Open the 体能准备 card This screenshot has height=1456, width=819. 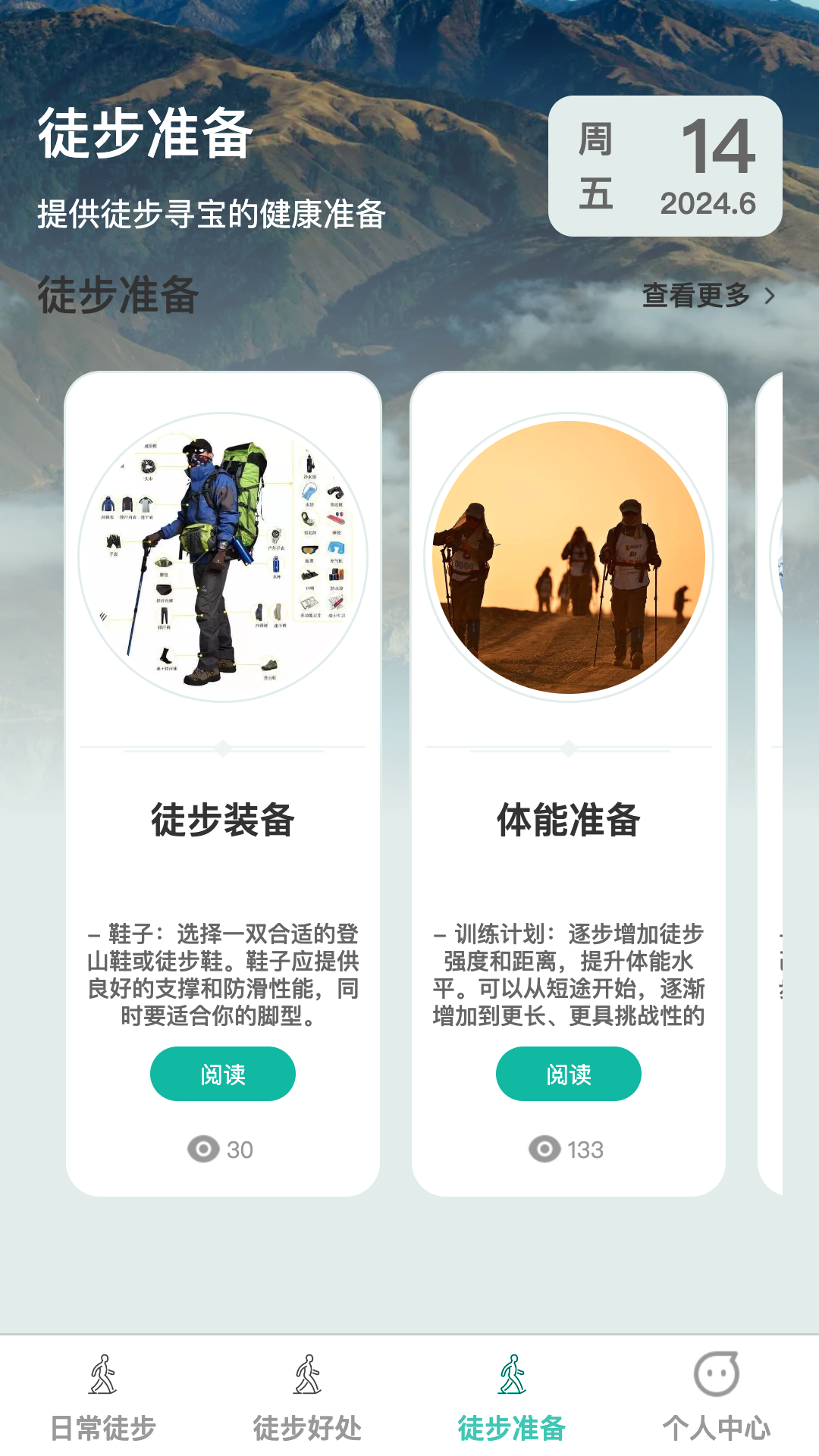click(x=568, y=819)
